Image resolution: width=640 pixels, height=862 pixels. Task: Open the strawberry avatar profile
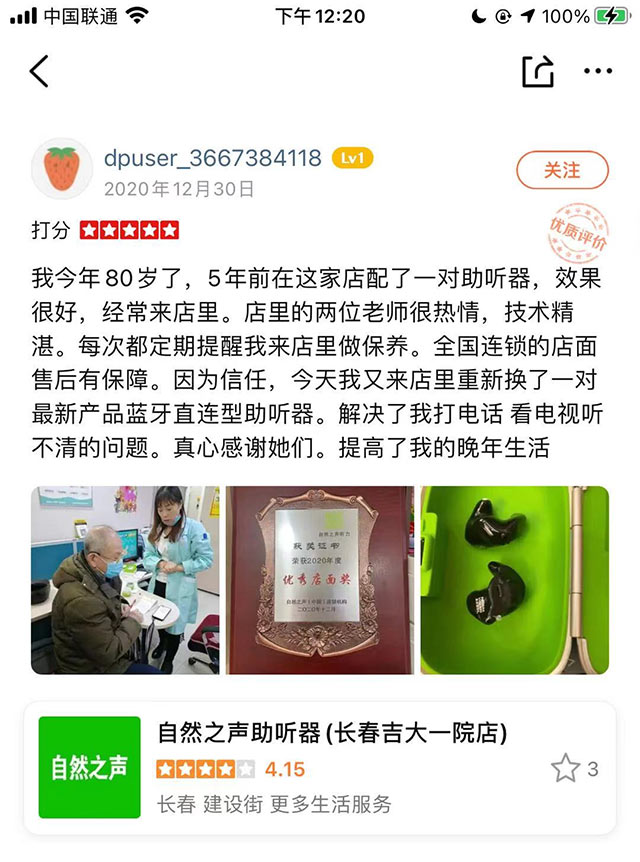tap(62, 169)
